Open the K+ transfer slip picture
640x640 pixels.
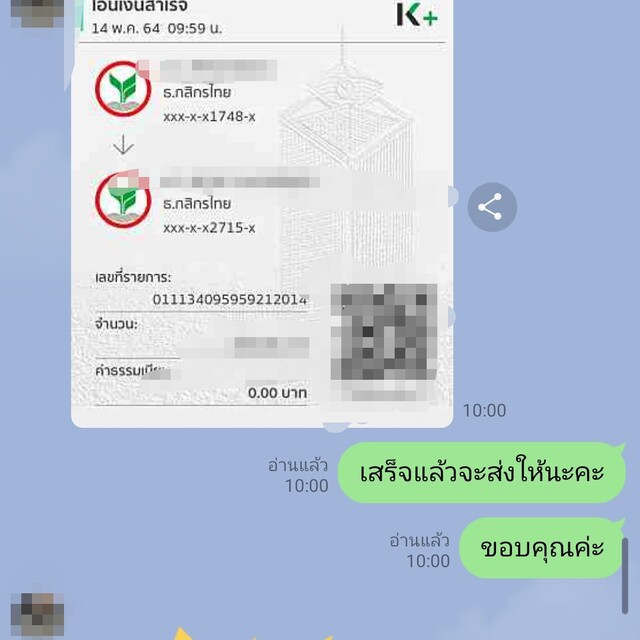(x=262, y=220)
